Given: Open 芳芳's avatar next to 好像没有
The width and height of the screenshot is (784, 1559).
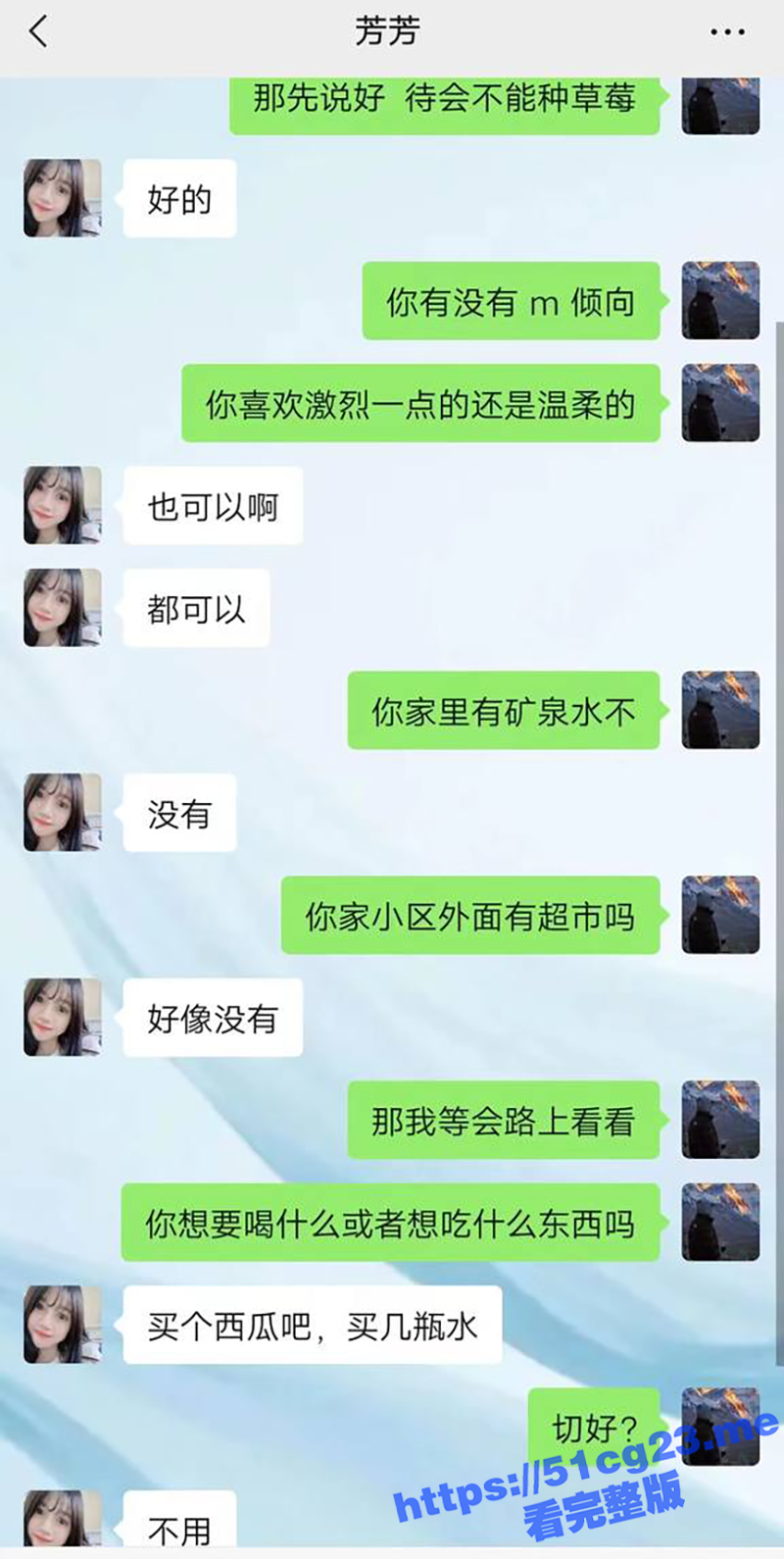Looking at the screenshot, I should coord(63,1017).
